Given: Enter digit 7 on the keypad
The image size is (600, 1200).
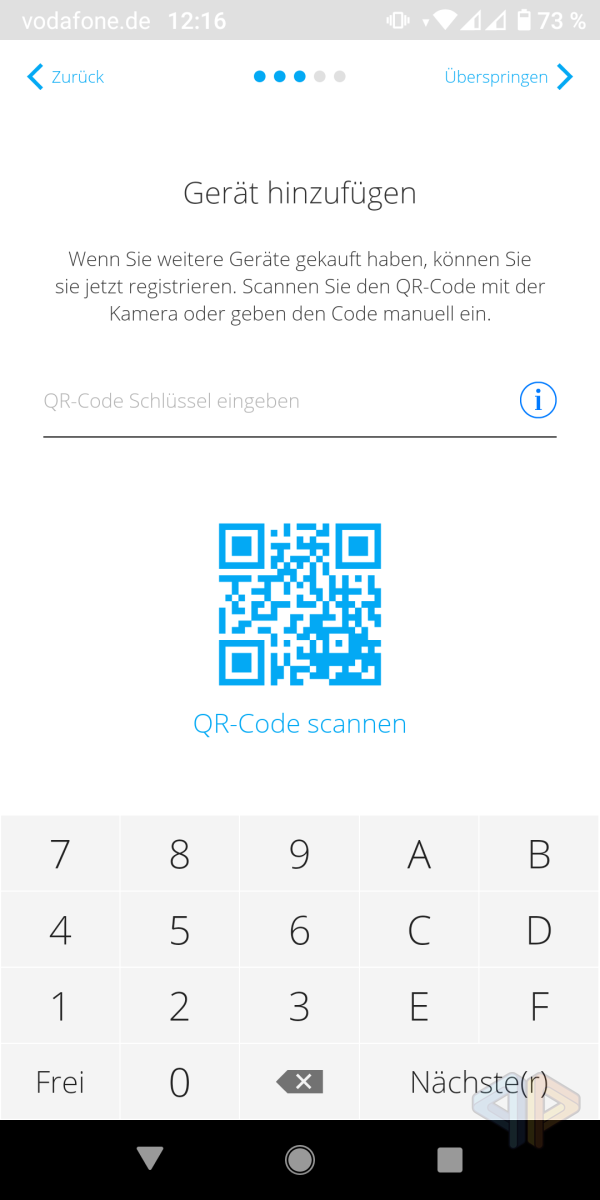Looking at the screenshot, I should pos(60,854).
